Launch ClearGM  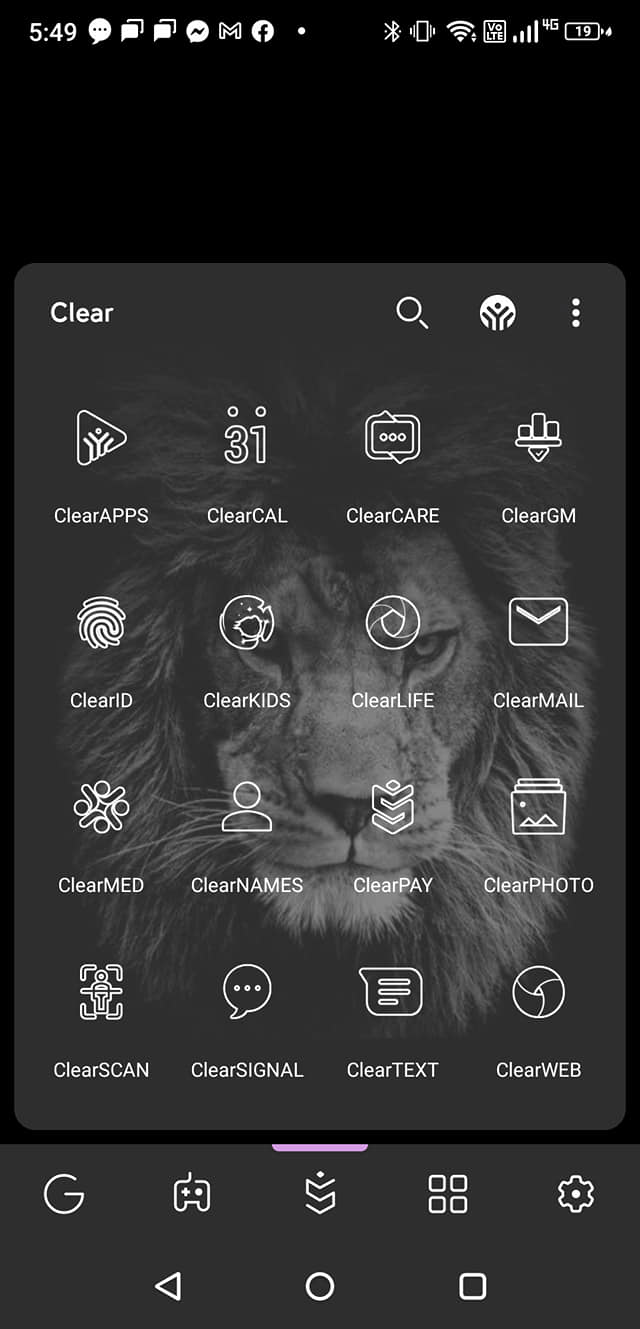pyautogui.click(x=538, y=439)
